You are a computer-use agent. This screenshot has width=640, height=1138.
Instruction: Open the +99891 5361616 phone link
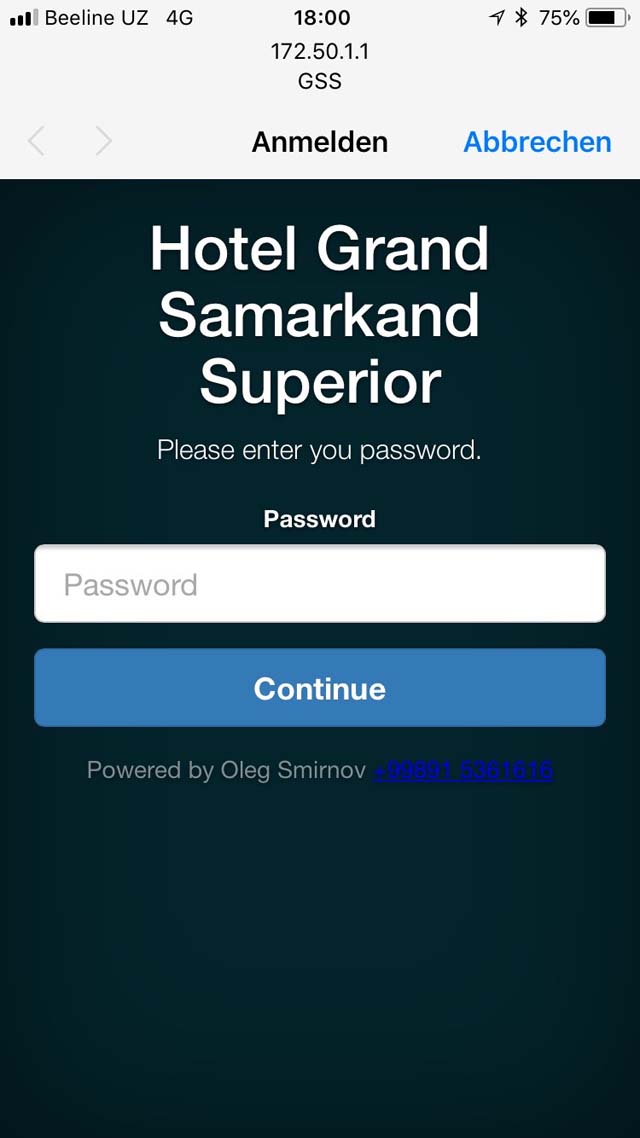click(x=463, y=770)
